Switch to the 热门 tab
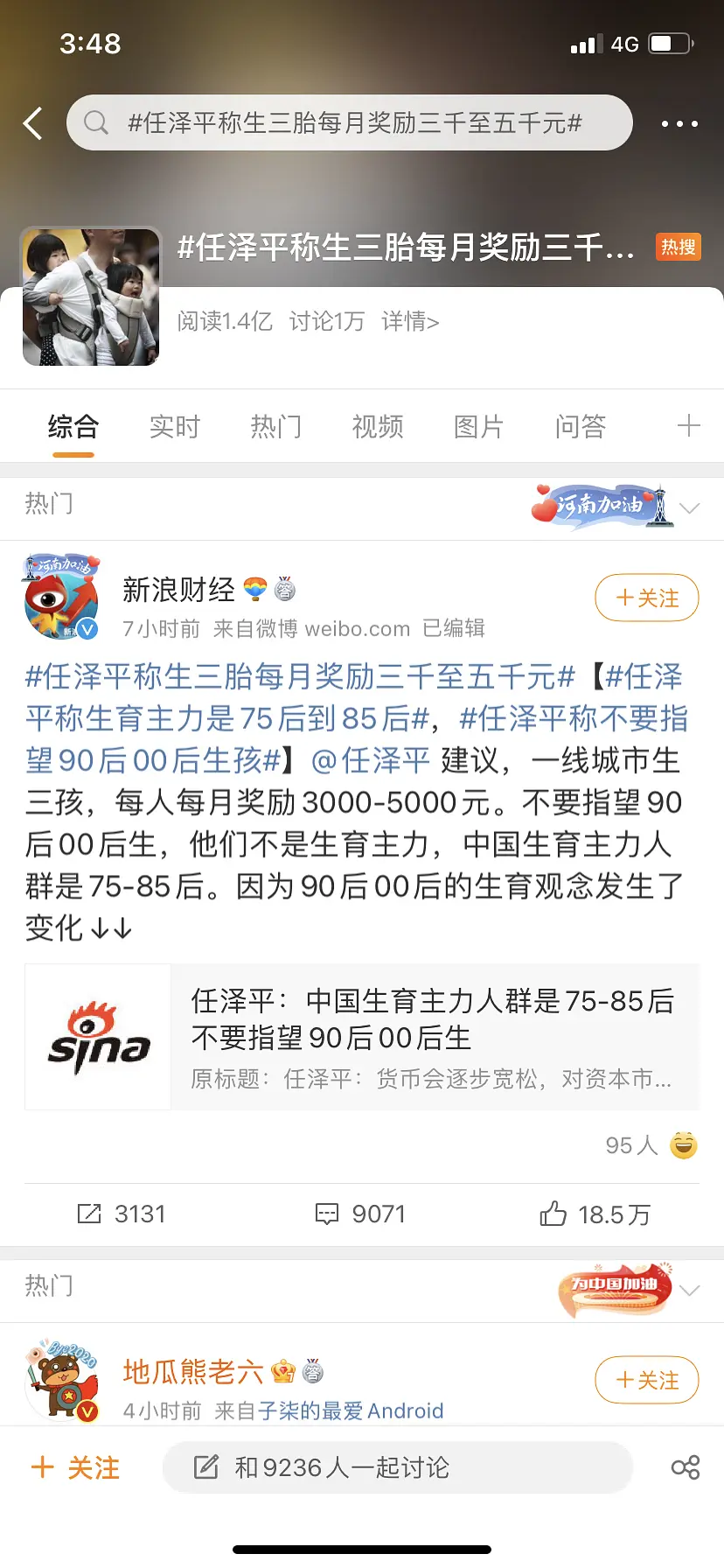724x1568 pixels. point(276,427)
